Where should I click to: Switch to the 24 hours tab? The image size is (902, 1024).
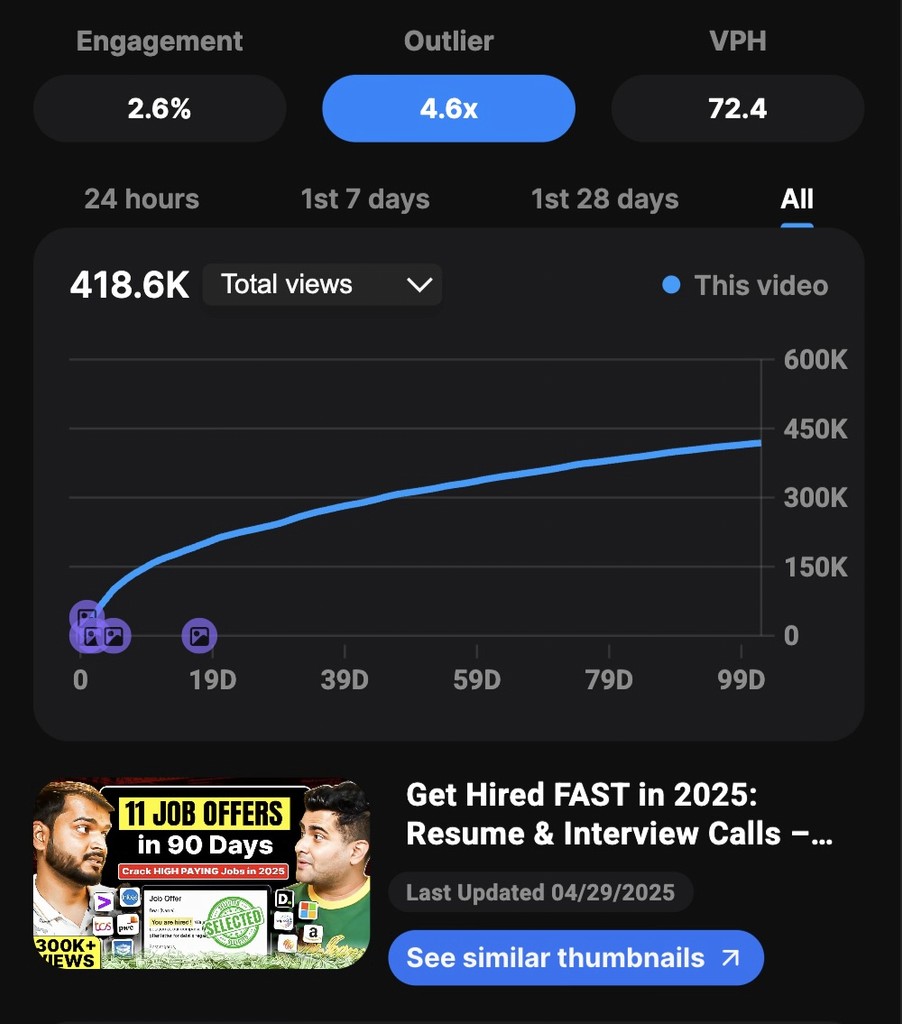click(x=142, y=199)
